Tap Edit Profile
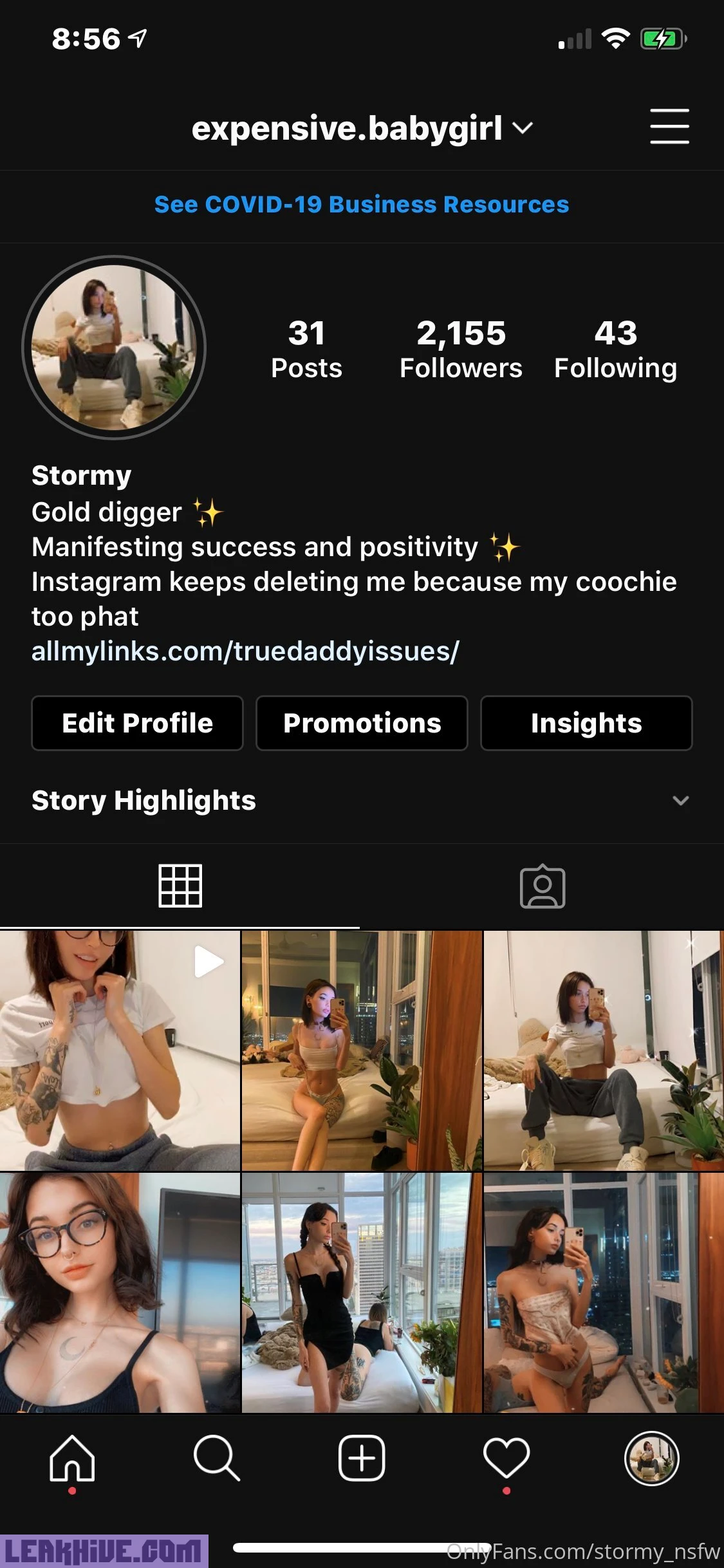This screenshot has width=724, height=1568. click(x=137, y=723)
